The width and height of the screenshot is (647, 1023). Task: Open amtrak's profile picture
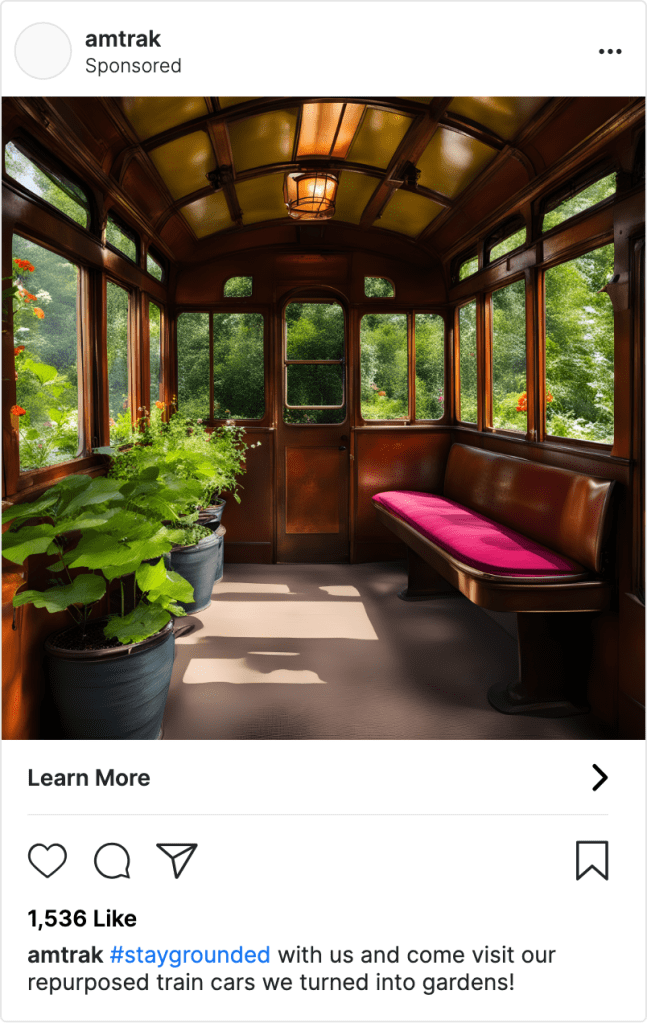(43, 51)
